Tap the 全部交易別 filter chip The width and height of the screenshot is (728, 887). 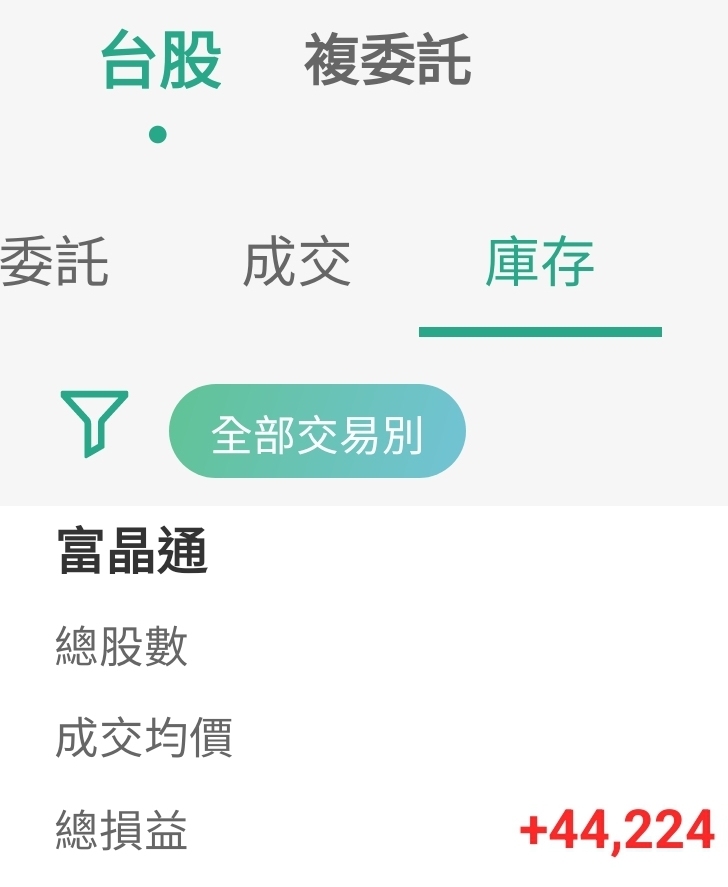(x=317, y=432)
